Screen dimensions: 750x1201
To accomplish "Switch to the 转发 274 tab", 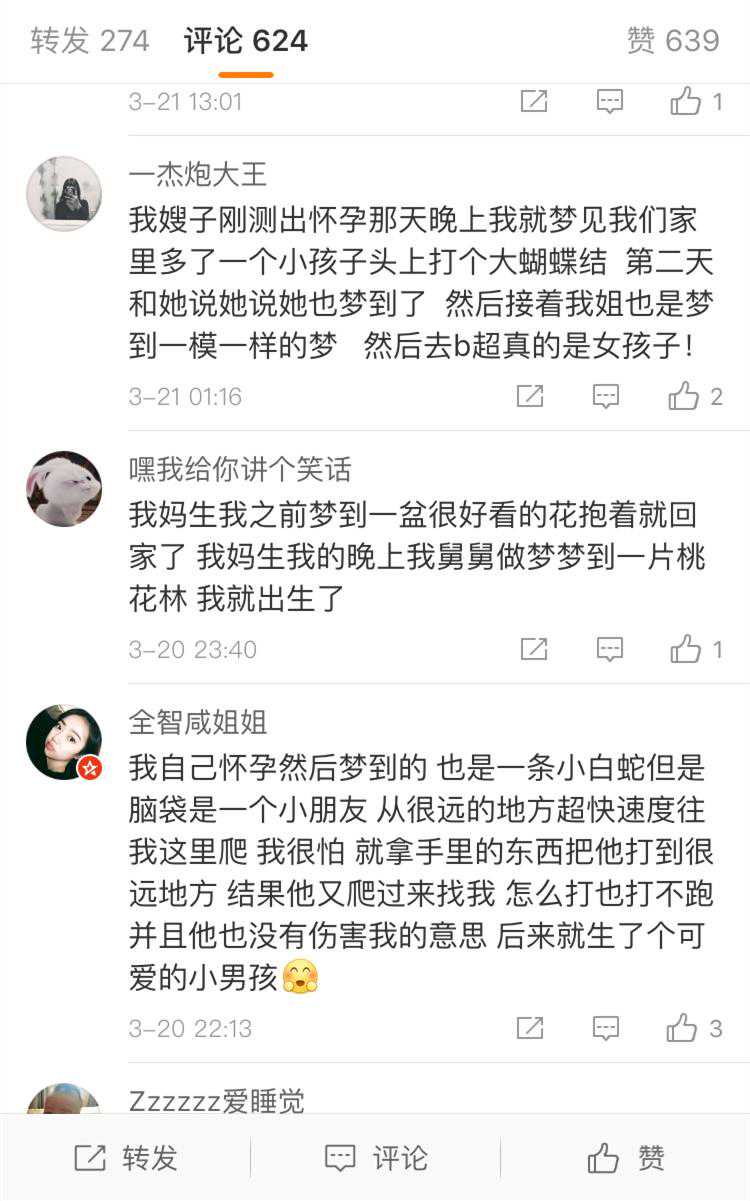I will click(x=90, y=41).
